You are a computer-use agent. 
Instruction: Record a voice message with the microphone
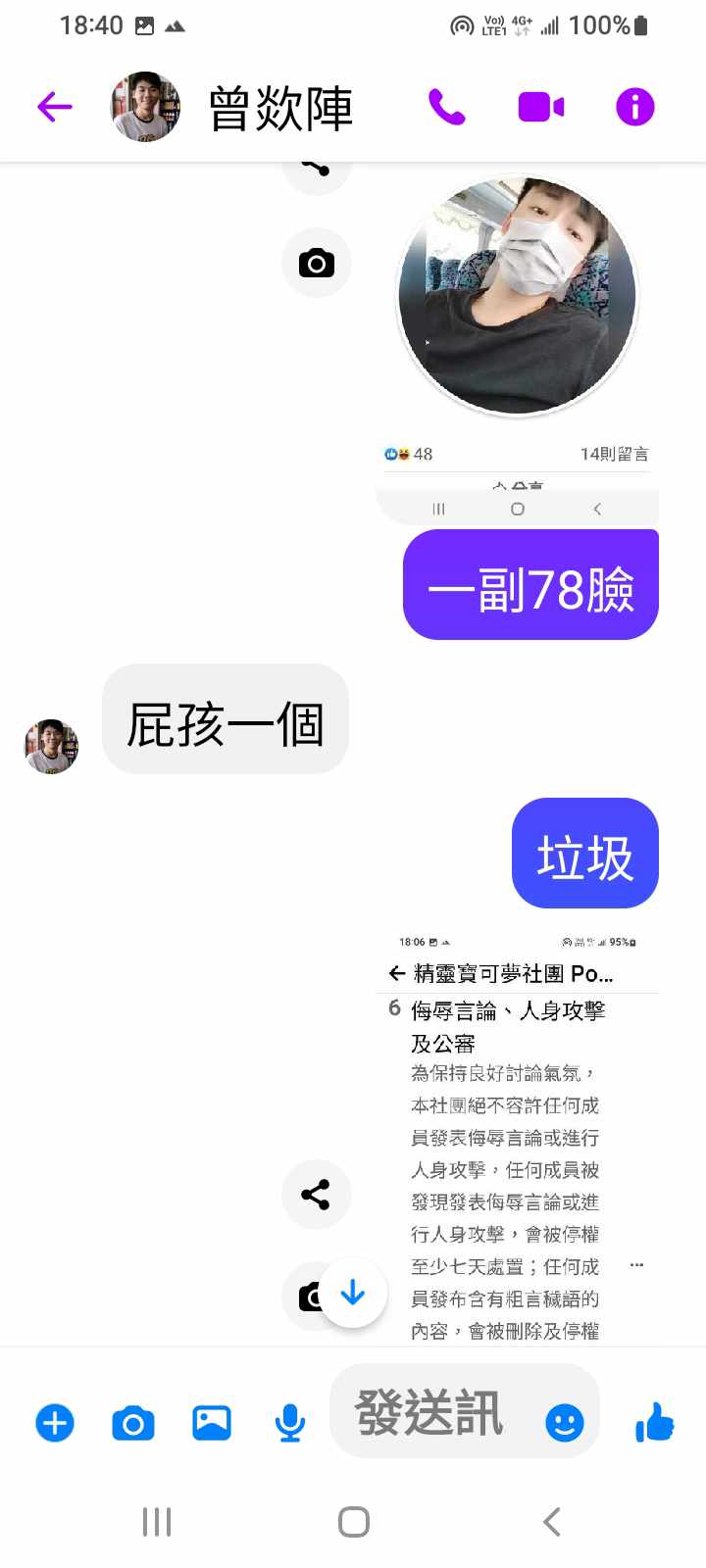[289, 1423]
